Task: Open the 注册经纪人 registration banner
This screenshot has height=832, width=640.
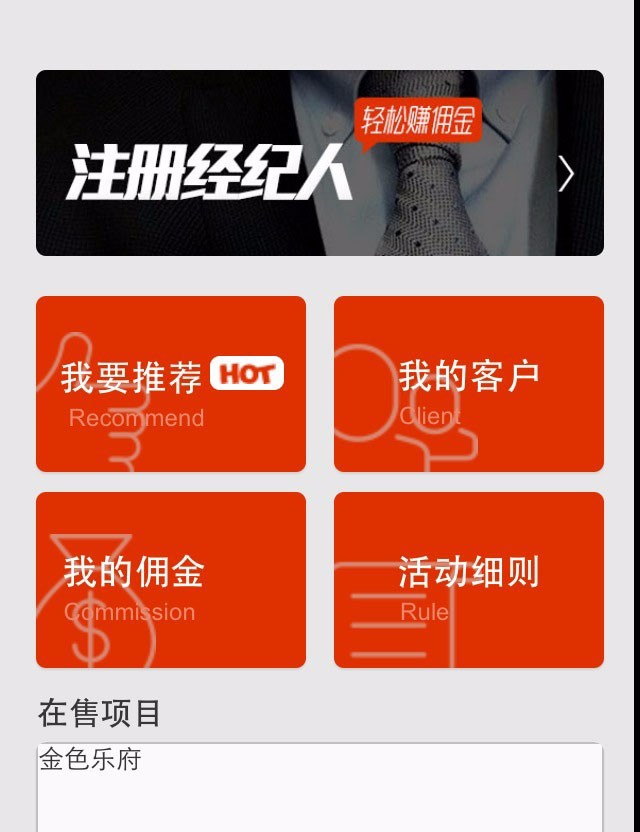Action: click(x=320, y=163)
